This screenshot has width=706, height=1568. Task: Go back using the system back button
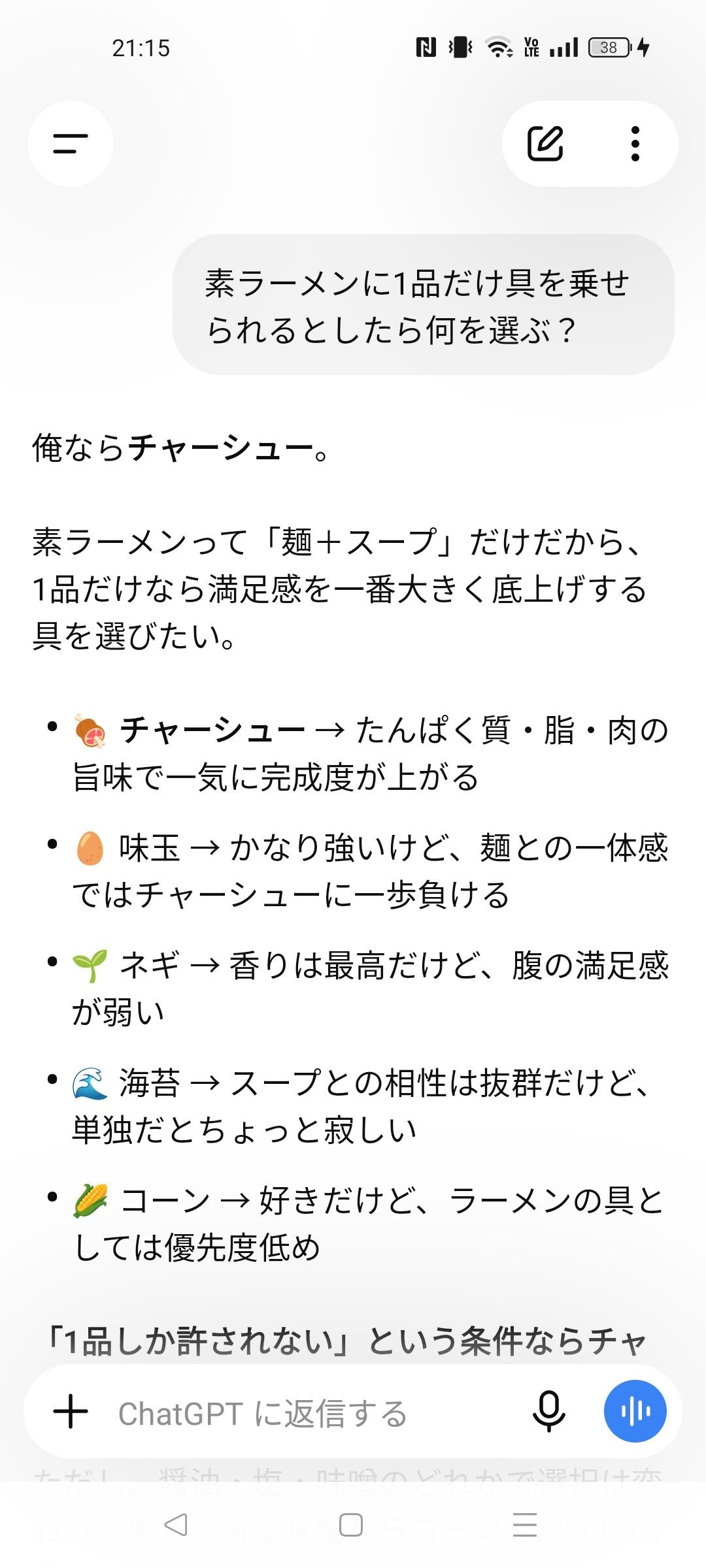176,1525
